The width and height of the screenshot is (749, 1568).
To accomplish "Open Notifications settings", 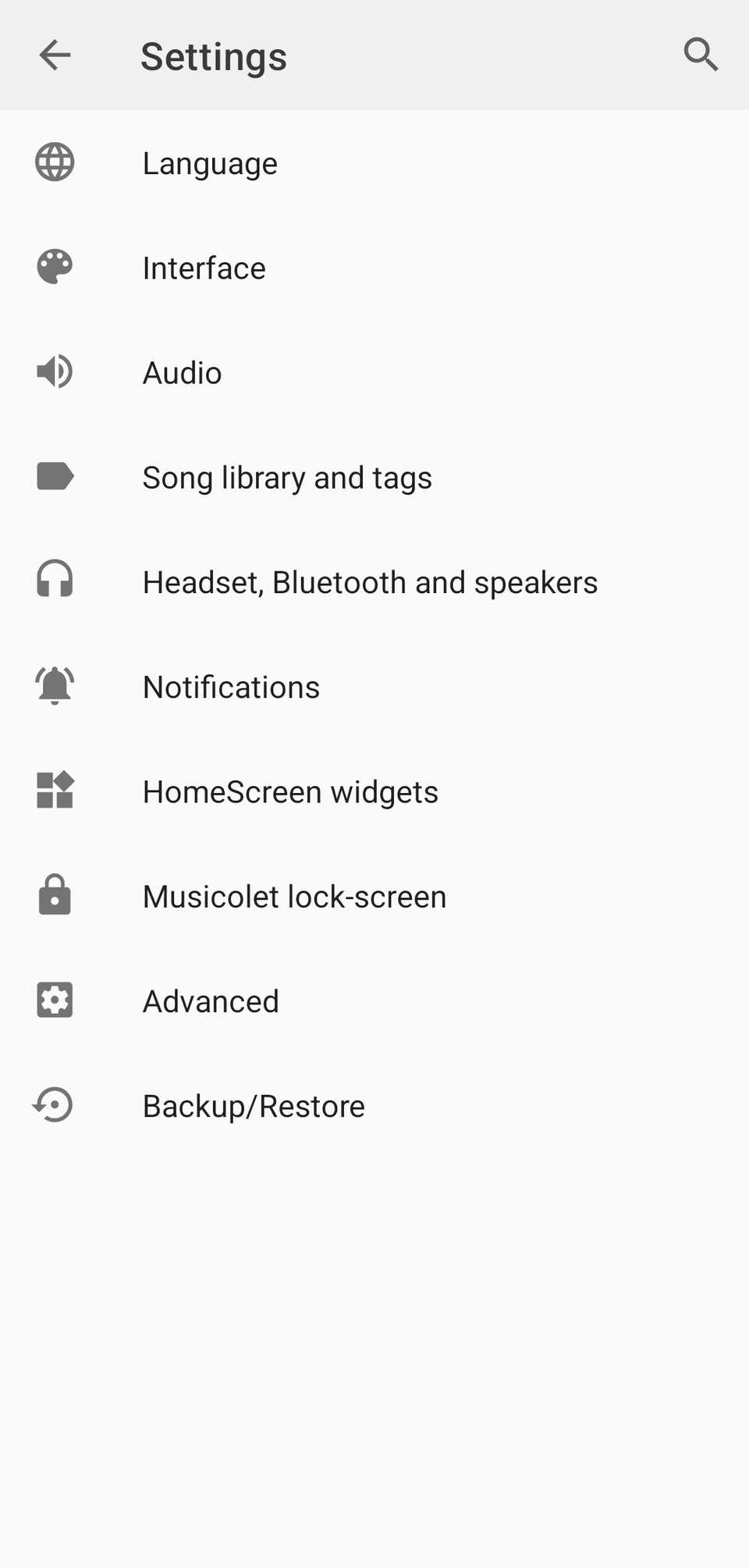I will coord(231,687).
